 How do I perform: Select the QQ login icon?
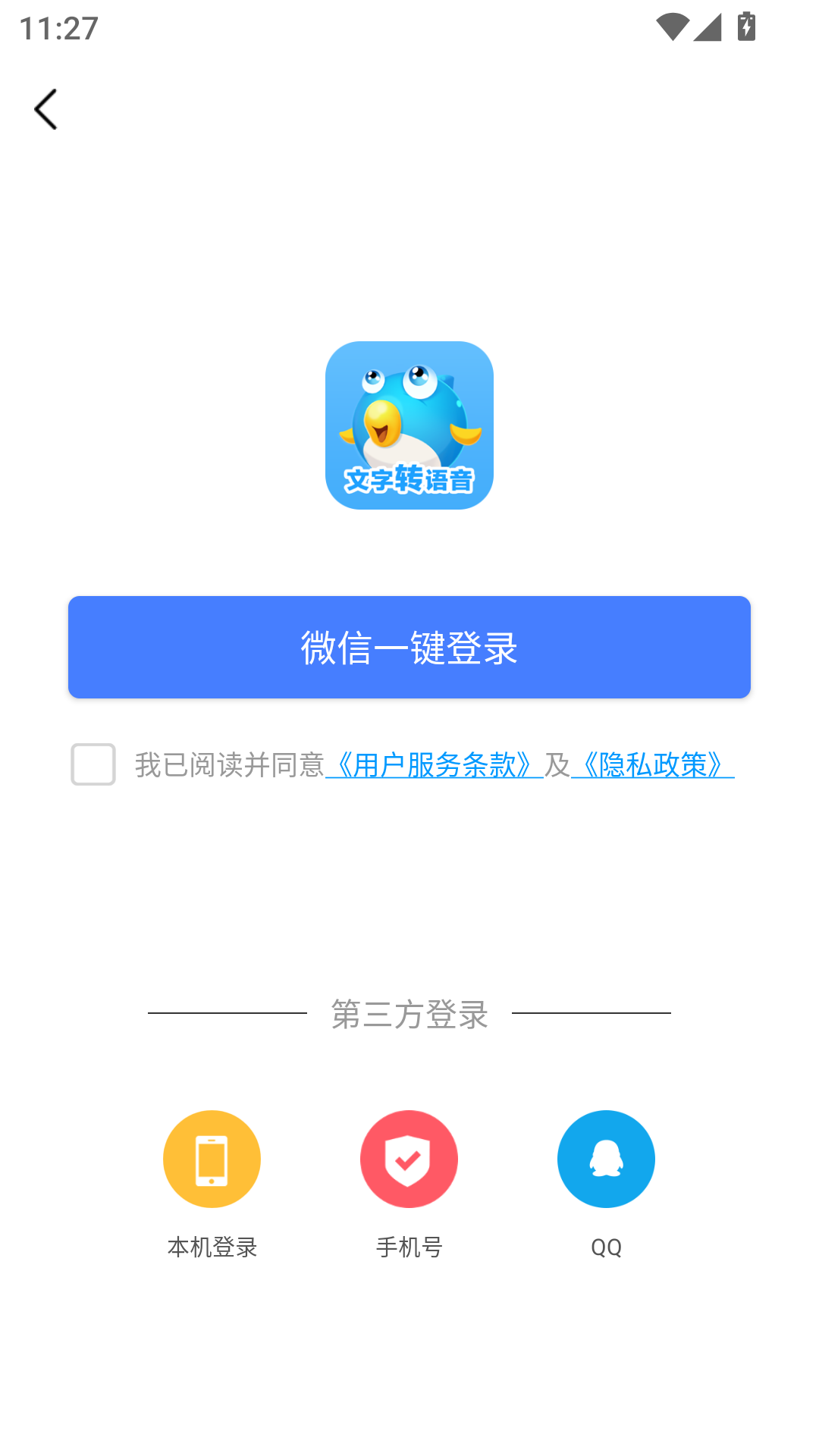pos(606,1159)
